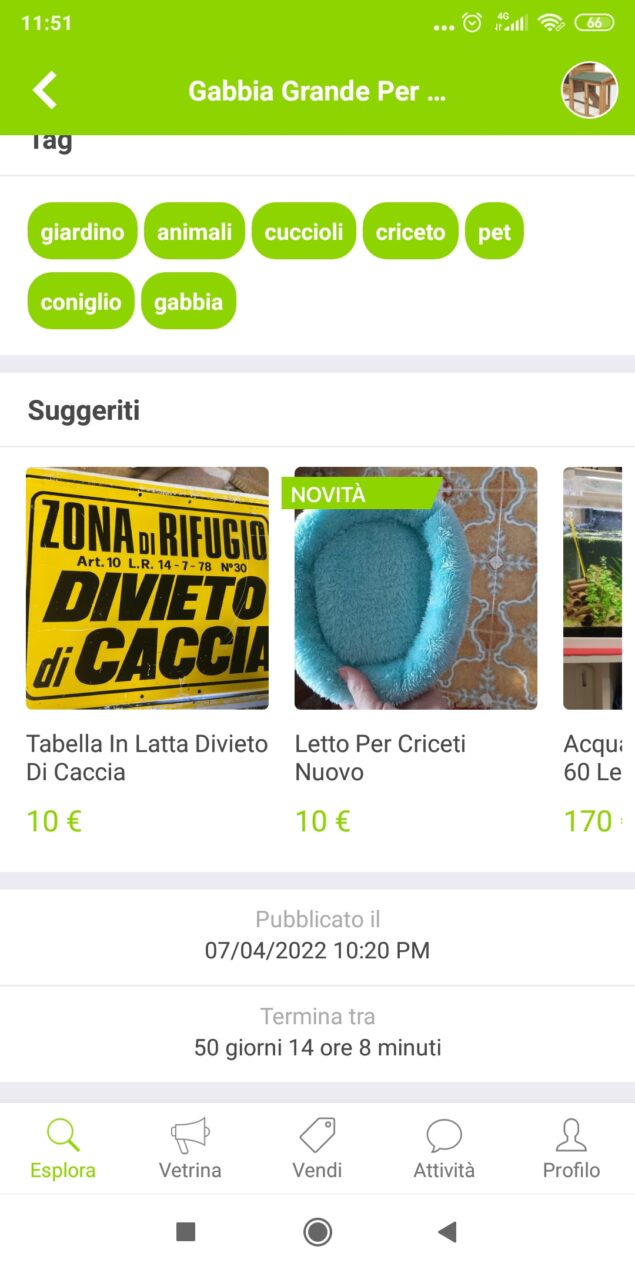Tap the pet tag chip
Image resolution: width=635 pixels, height=1270 pixels.
tap(494, 232)
